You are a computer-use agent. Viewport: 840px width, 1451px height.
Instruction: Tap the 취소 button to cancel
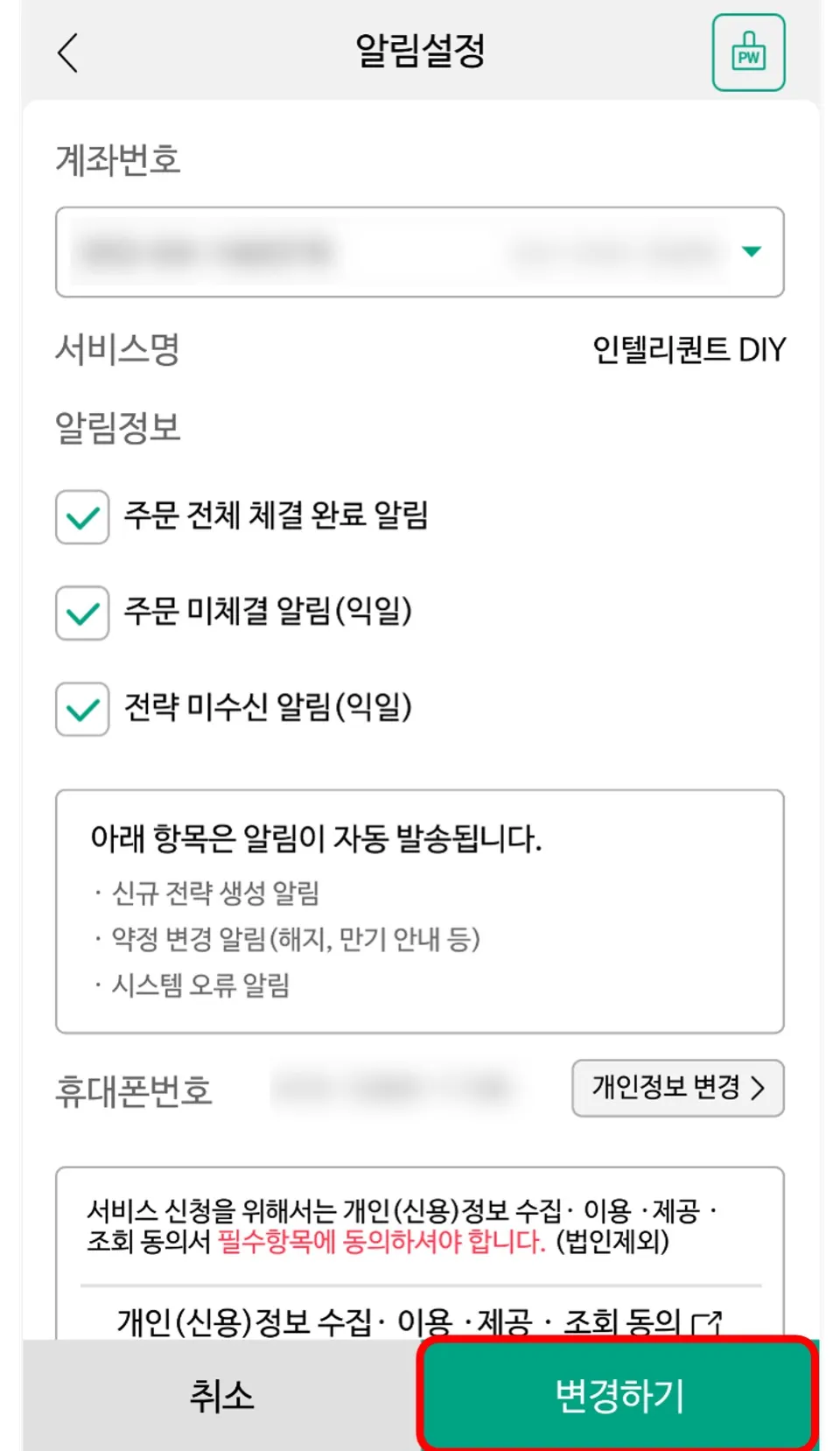tap(221, 1395)
